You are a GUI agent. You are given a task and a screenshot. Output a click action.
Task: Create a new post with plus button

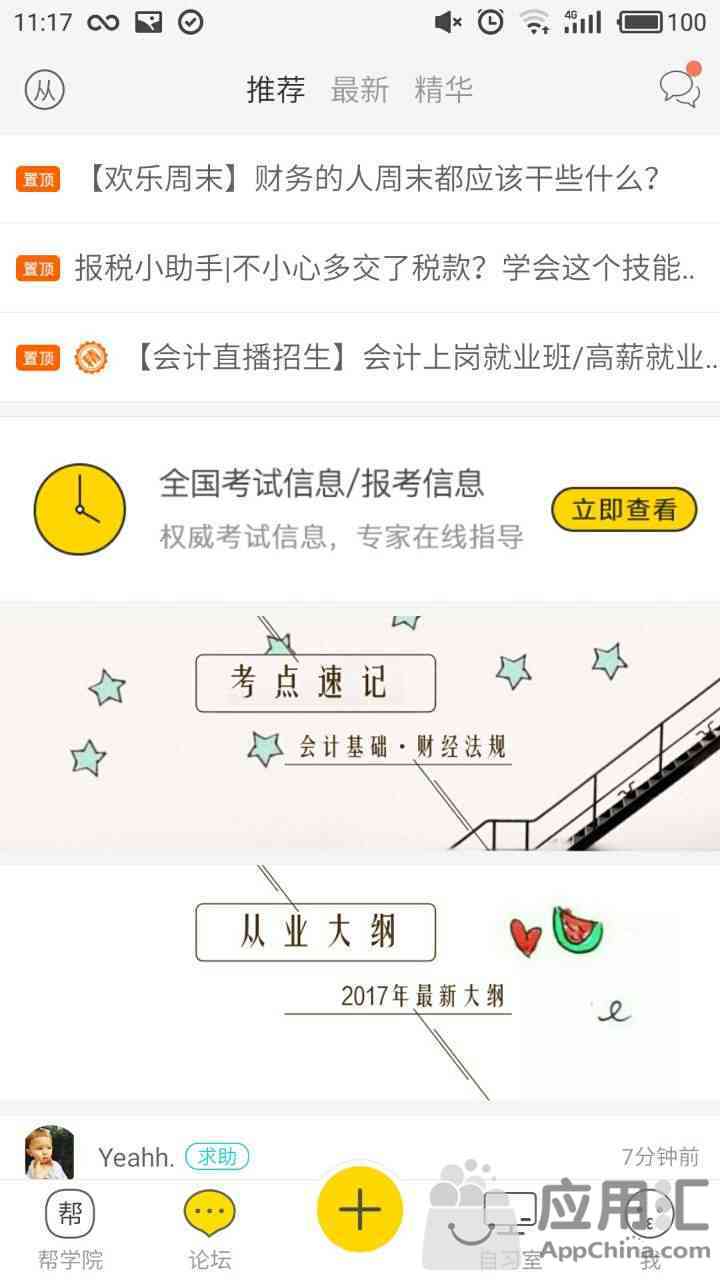click(x=360, y=1210)
